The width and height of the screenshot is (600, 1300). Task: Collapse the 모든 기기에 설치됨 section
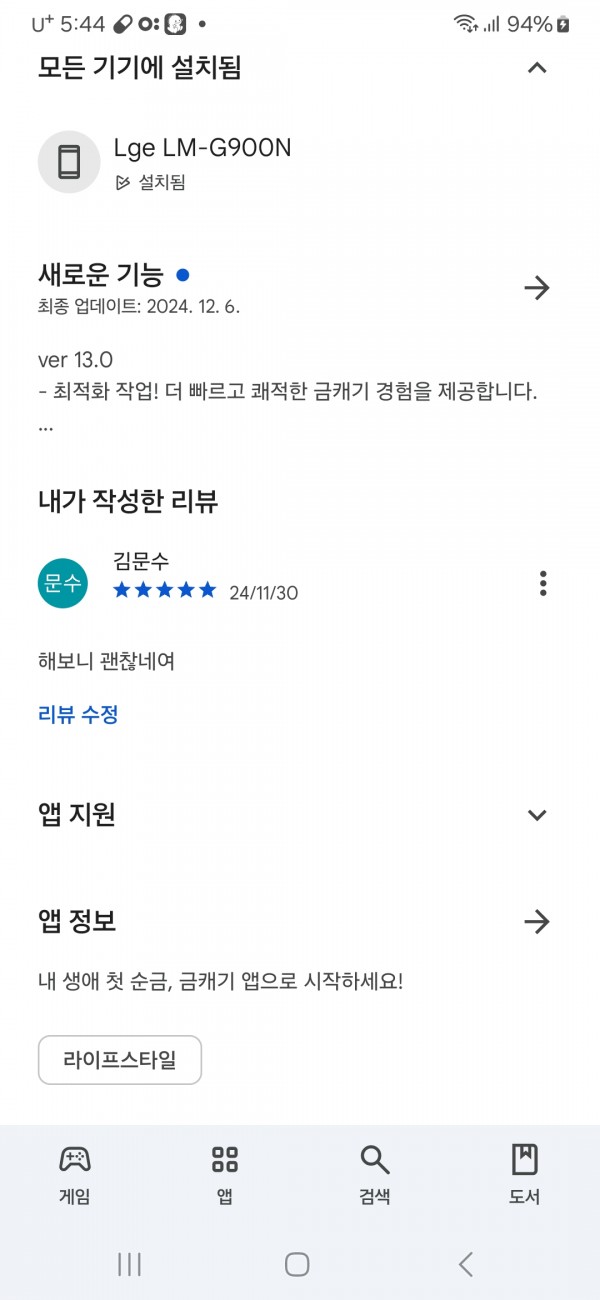[537, 68]
